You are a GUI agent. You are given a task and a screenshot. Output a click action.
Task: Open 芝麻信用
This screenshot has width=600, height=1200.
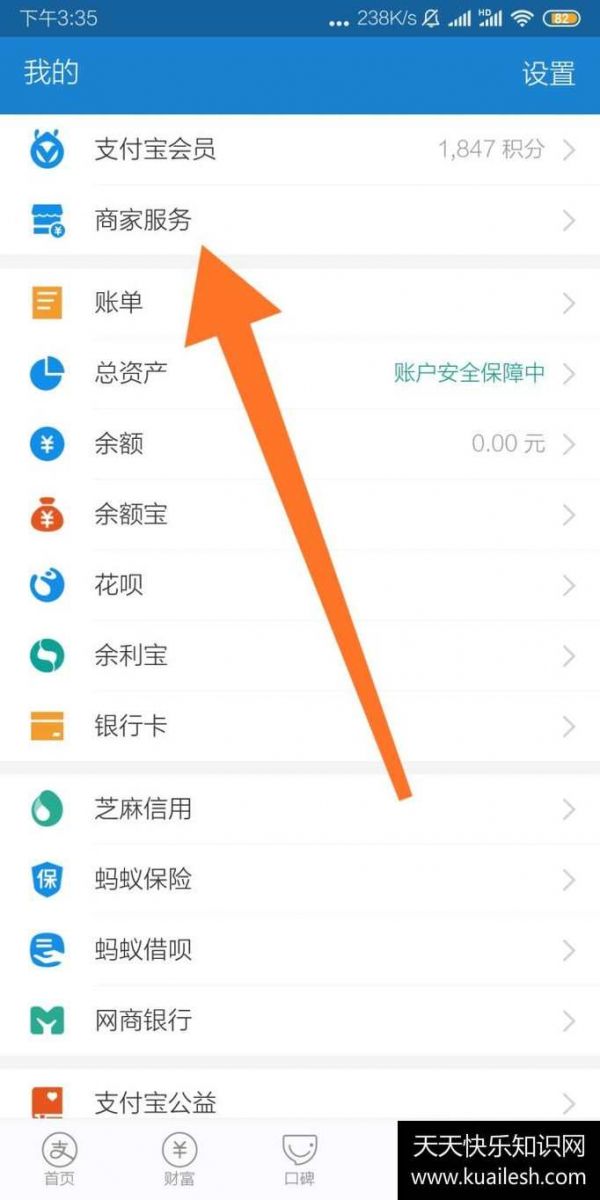point(300,809)
